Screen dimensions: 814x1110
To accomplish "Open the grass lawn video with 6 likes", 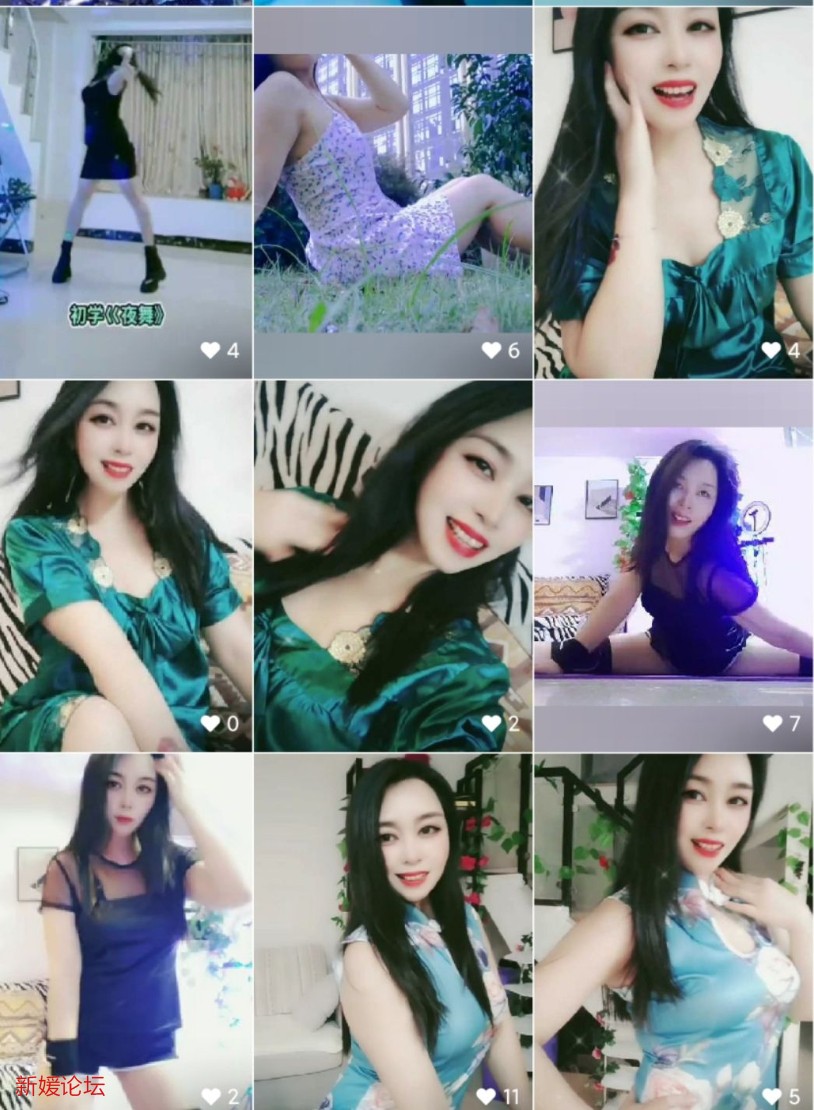I will (392, 190).
